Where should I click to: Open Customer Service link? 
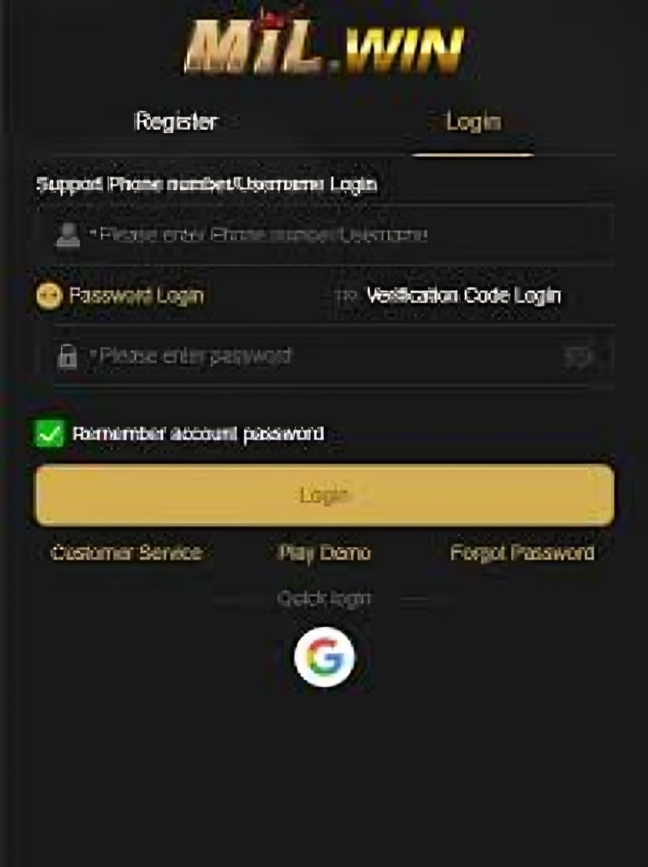[x=126, y=553]
